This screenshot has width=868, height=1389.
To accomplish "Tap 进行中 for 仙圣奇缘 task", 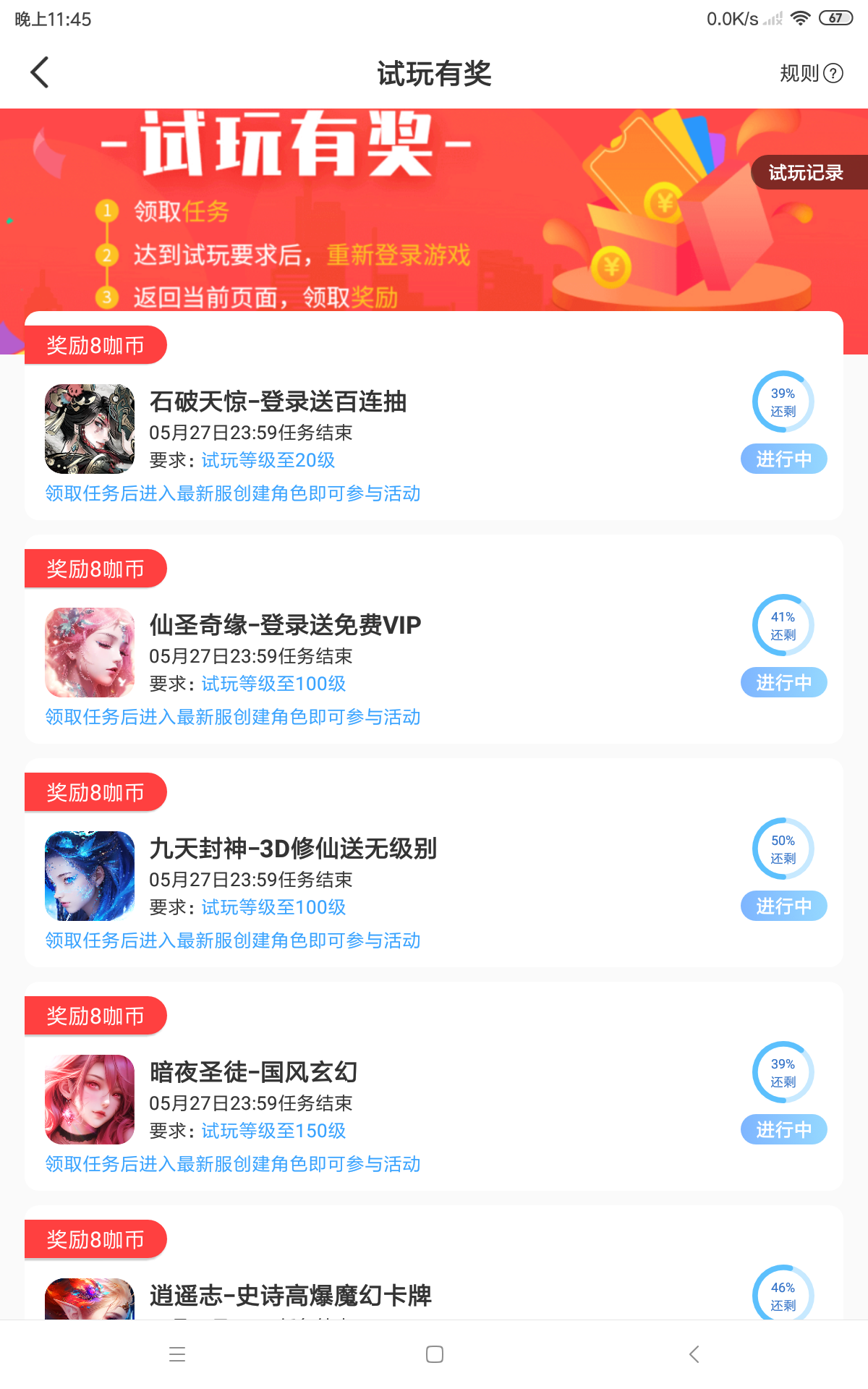I will [x=783, y=682].
